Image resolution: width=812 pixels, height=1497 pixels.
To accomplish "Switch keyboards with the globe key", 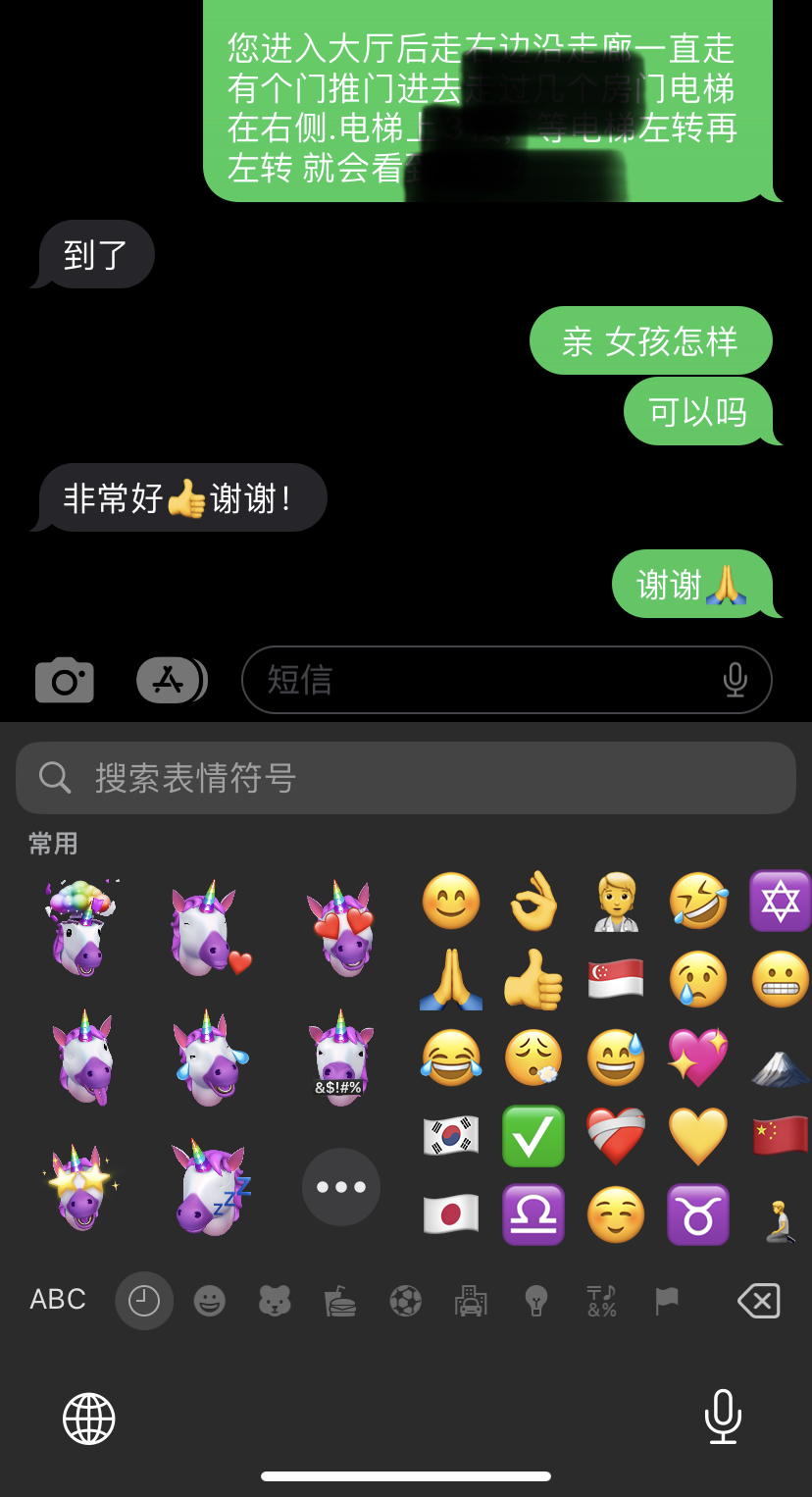I will coord(89,1419).
